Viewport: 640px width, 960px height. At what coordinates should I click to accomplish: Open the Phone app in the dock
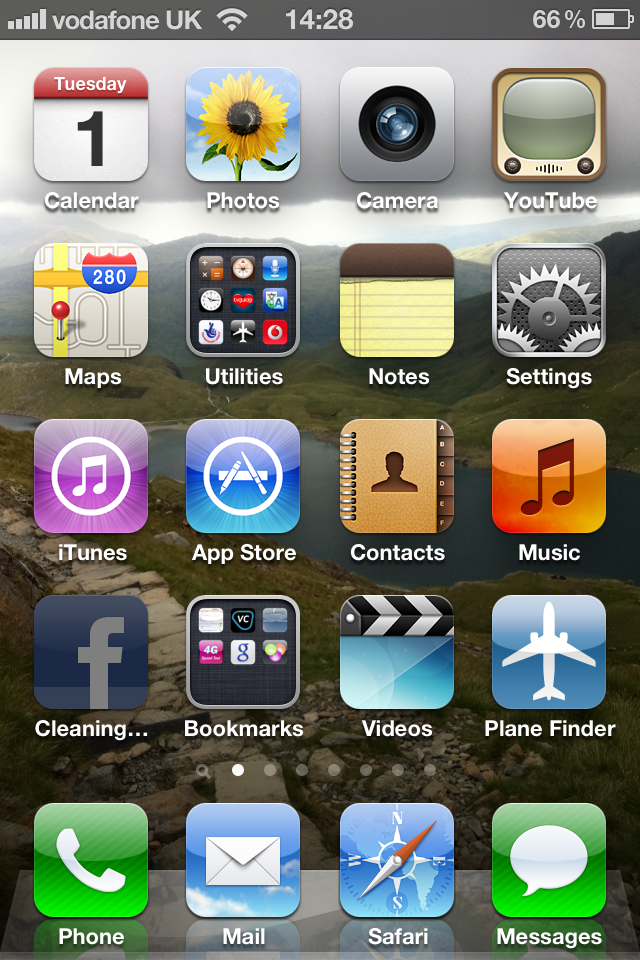[91, 860]
